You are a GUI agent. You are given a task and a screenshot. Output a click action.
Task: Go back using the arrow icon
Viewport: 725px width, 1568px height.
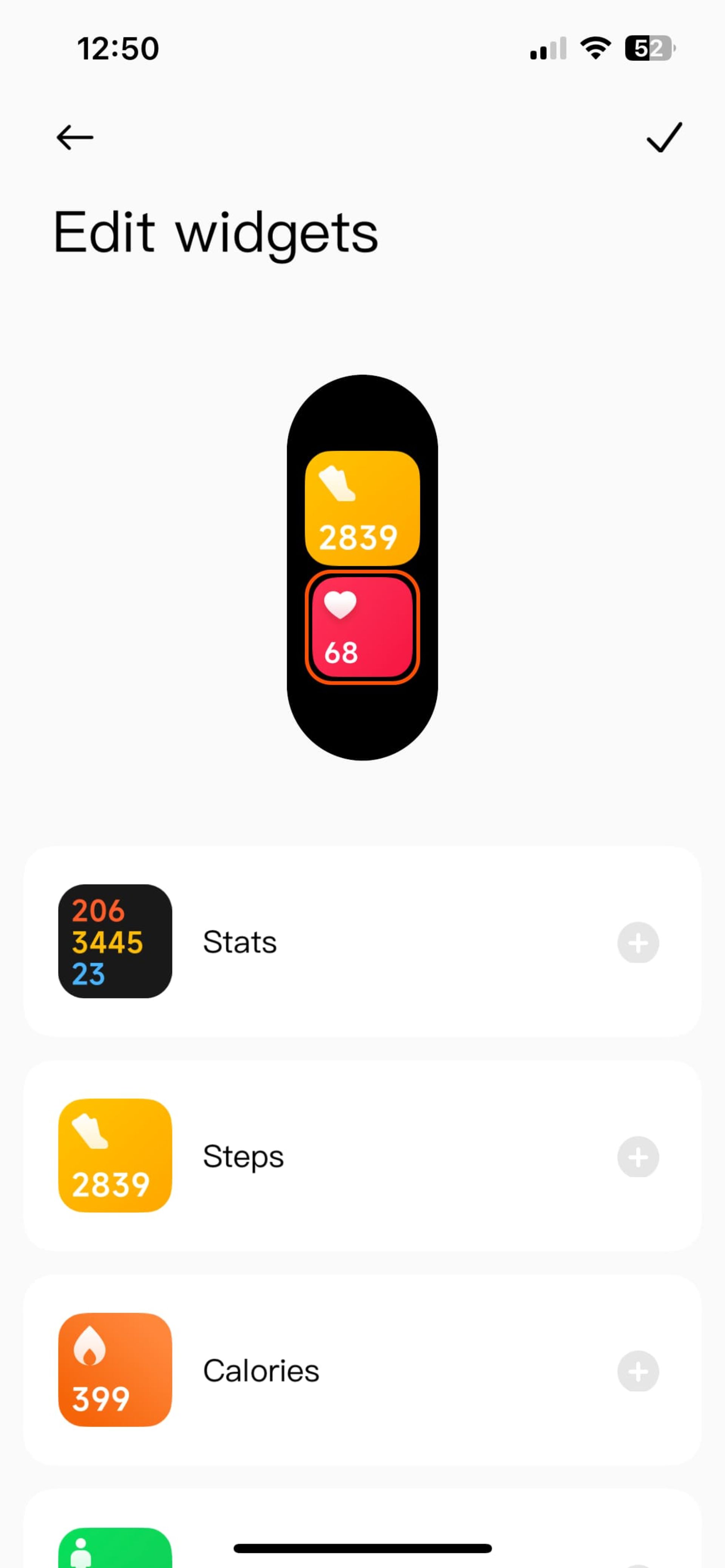74,138
